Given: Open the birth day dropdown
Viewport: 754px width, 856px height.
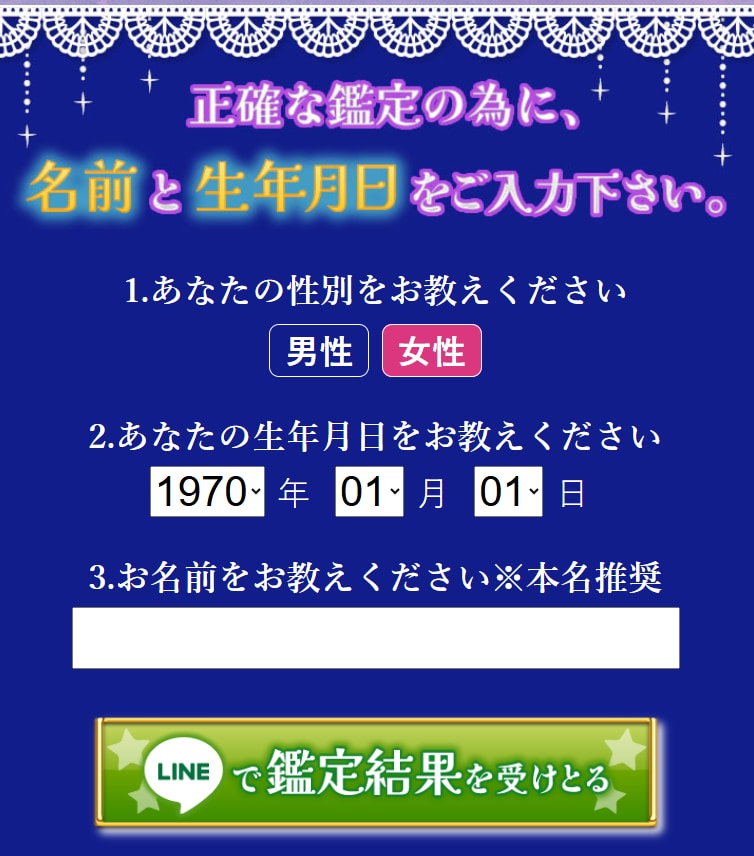Looking at the screenshot, I should (508, 492).
